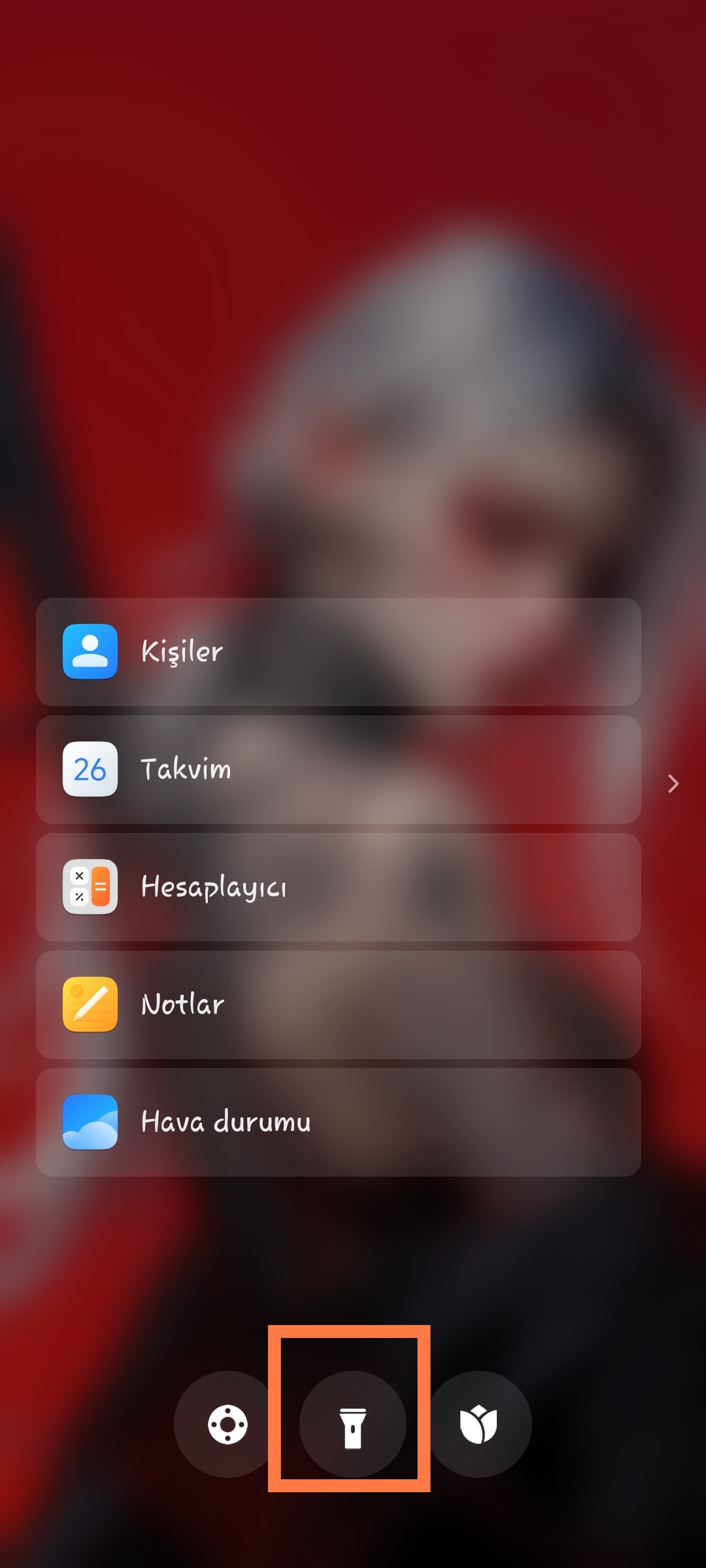The width and height of the screenshot is (706, 1568).
Task: Open Kişiler contacts app
Action: click(338, 651)
